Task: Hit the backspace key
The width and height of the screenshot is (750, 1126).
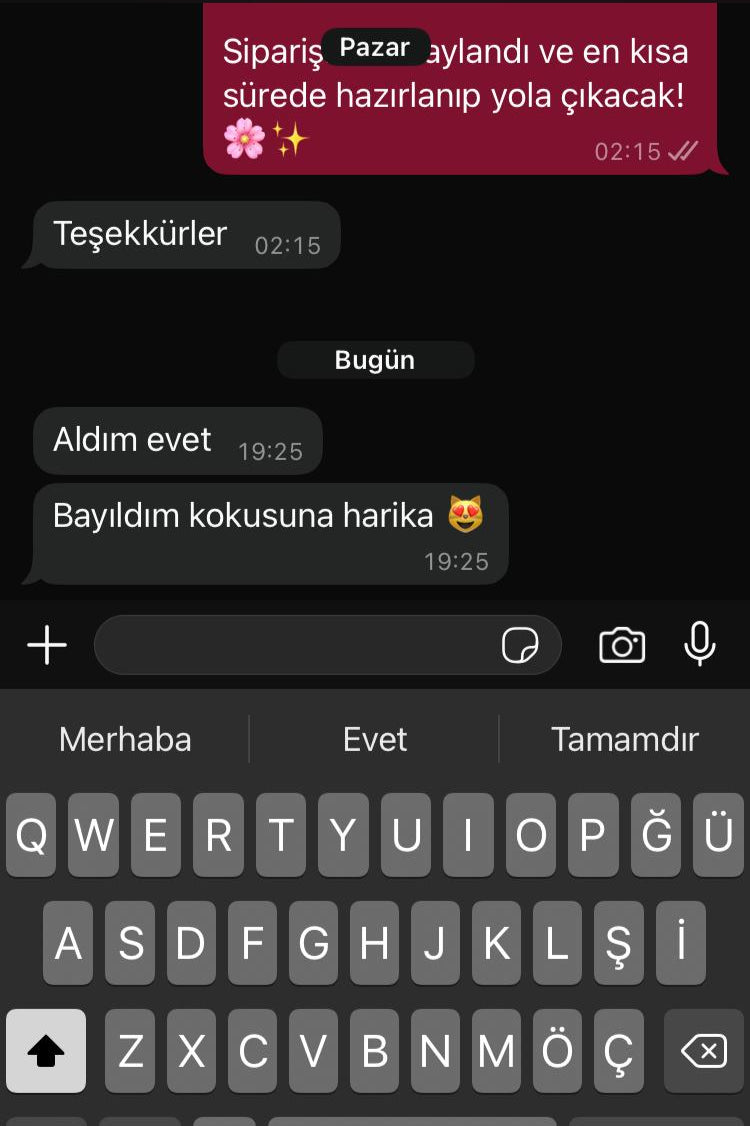Action: [703, 1051]
